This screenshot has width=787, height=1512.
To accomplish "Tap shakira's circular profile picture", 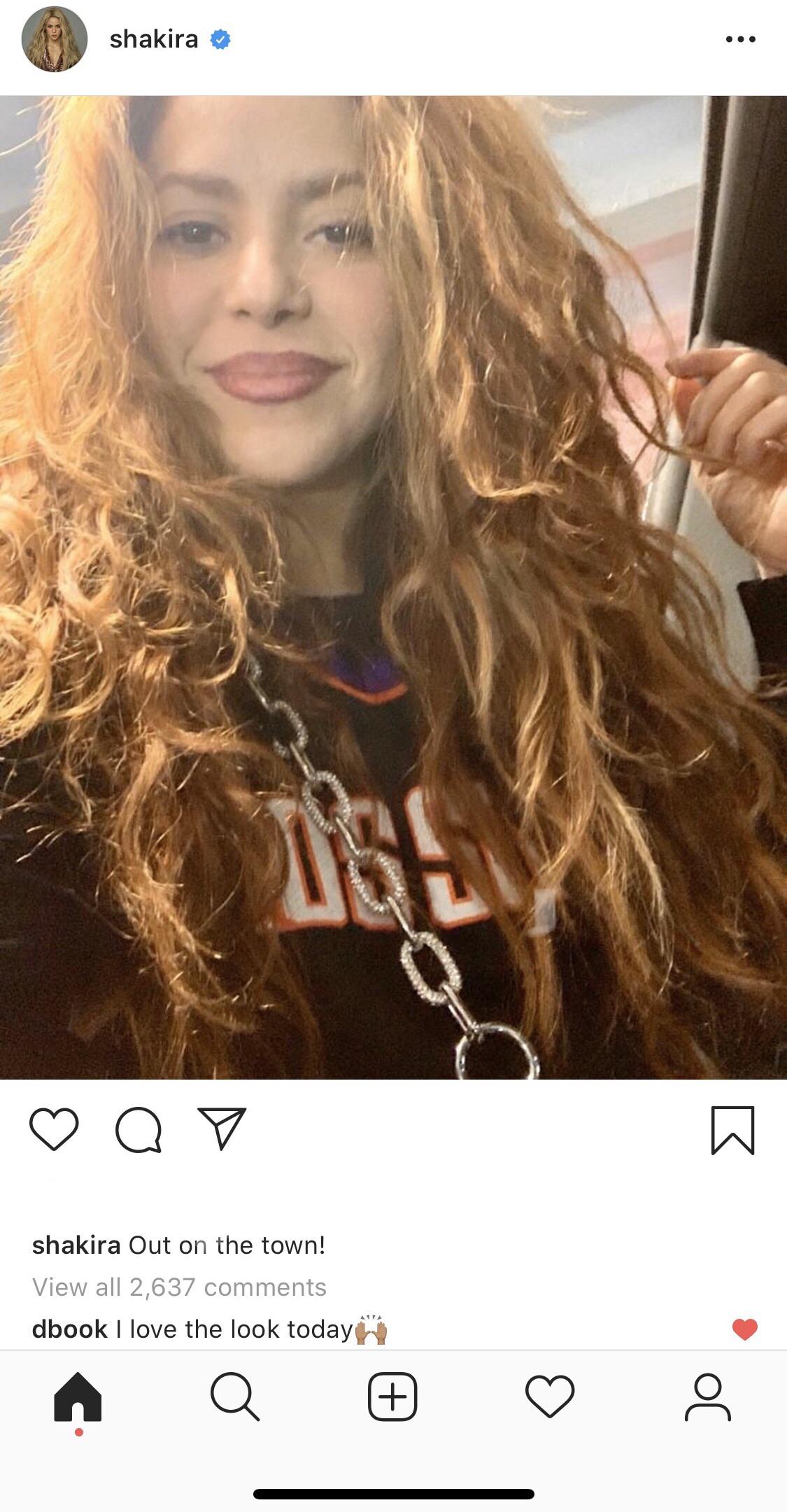I will point(52,40).
